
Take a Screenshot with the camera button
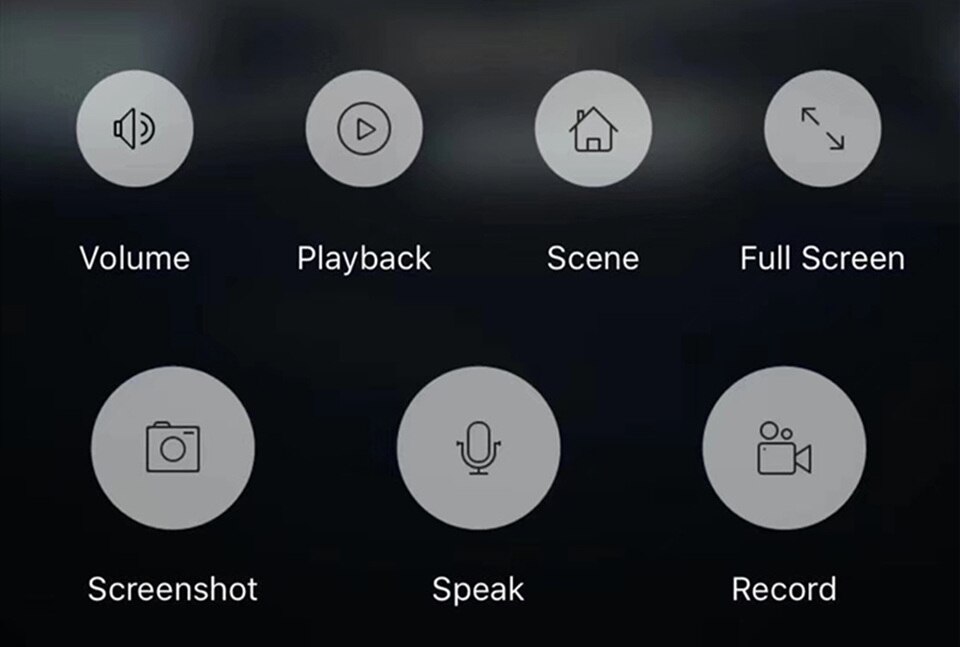click(173, 448)
